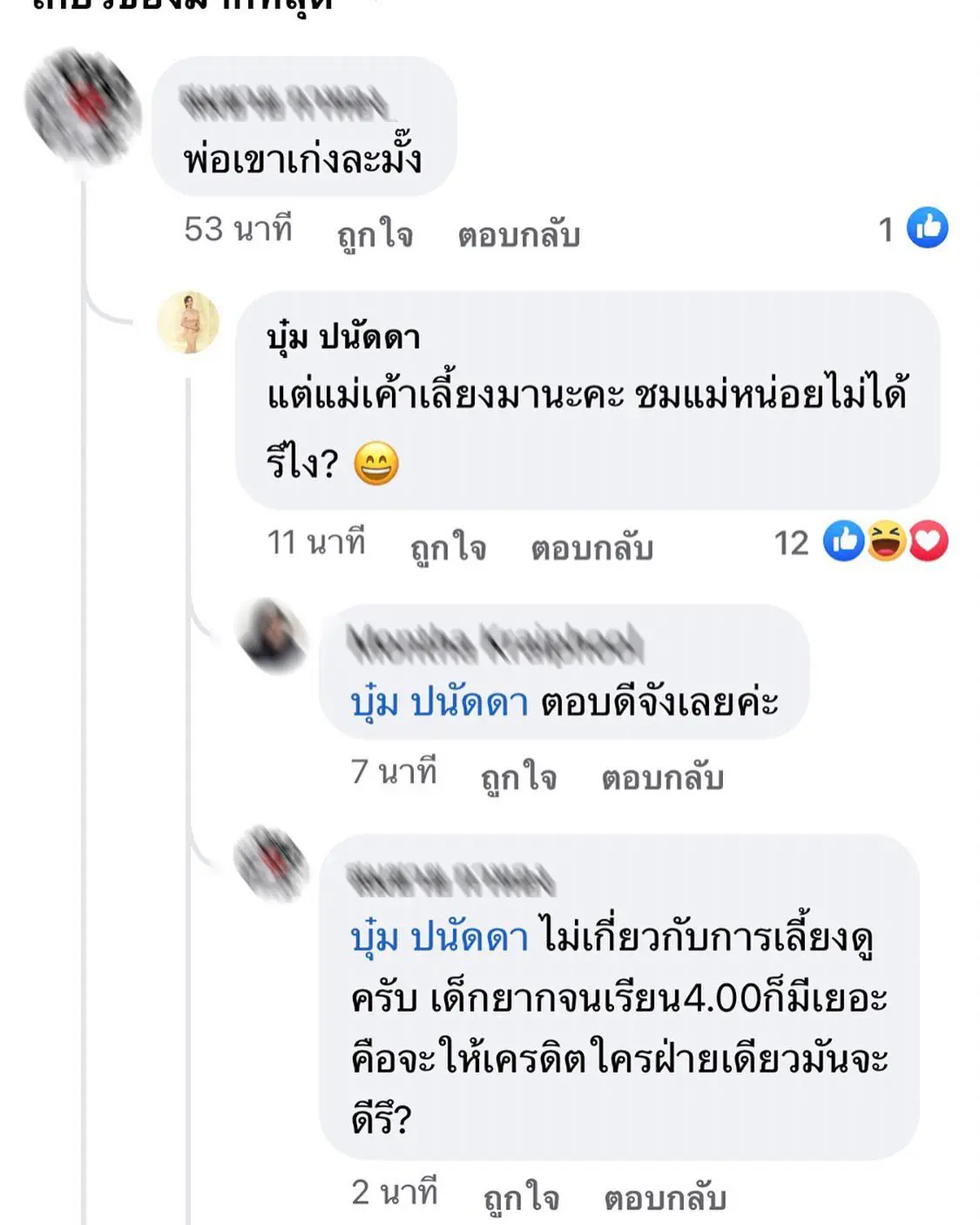Tap บุ๋ม ปนัดดา mention in the 2-minute-old reply

click(x=439, y=937)
